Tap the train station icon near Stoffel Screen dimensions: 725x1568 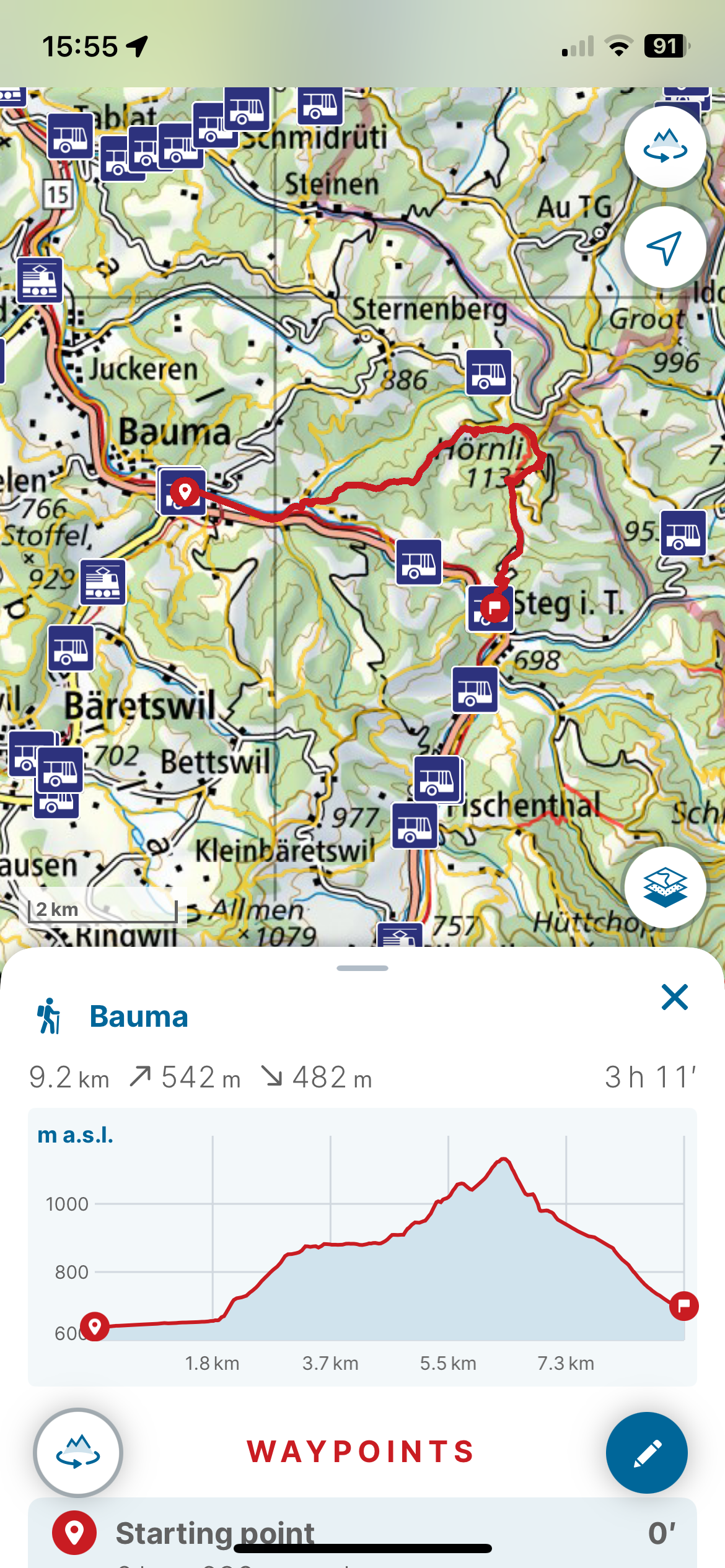[103, 582]
